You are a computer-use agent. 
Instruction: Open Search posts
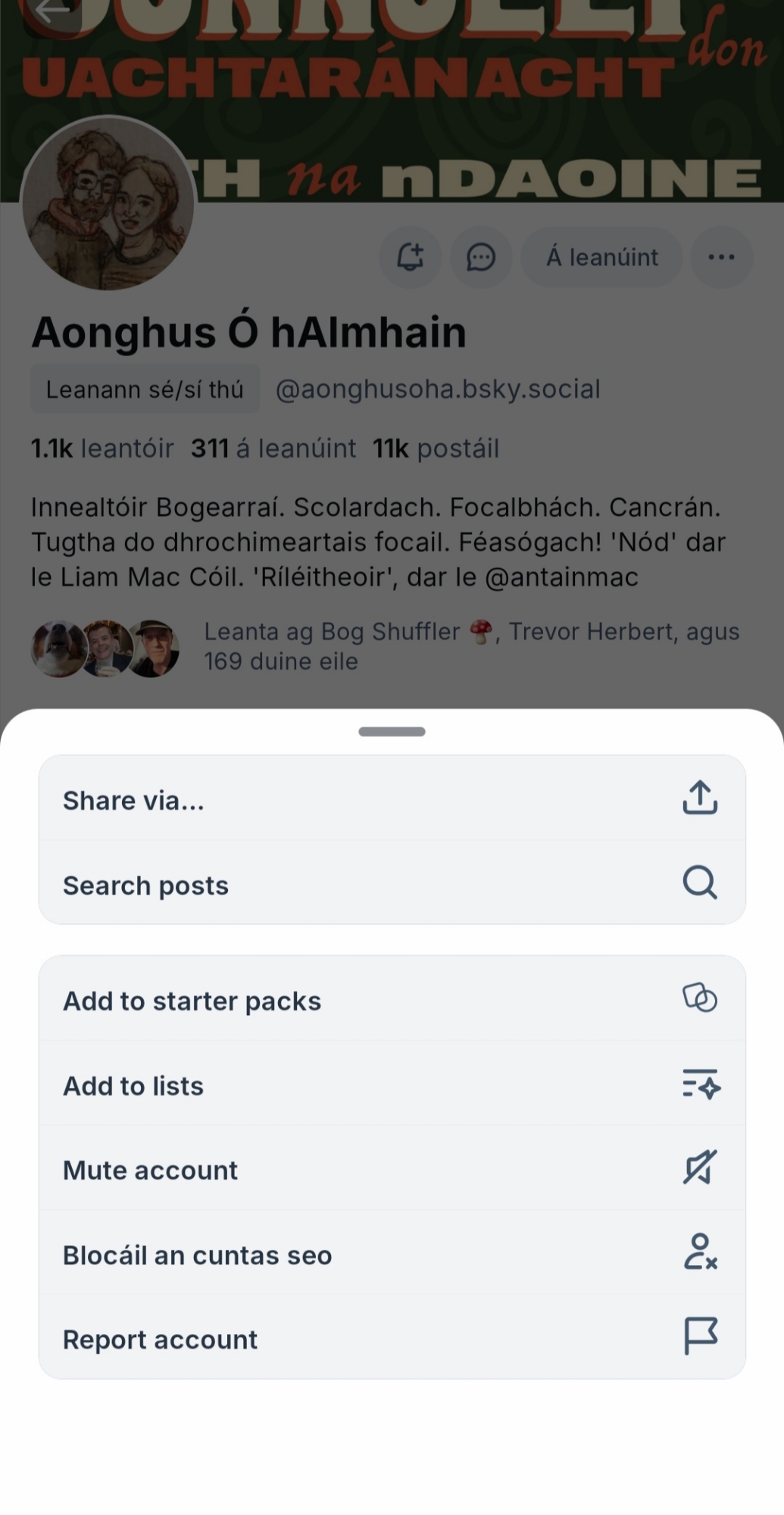(x=392, y=884)
